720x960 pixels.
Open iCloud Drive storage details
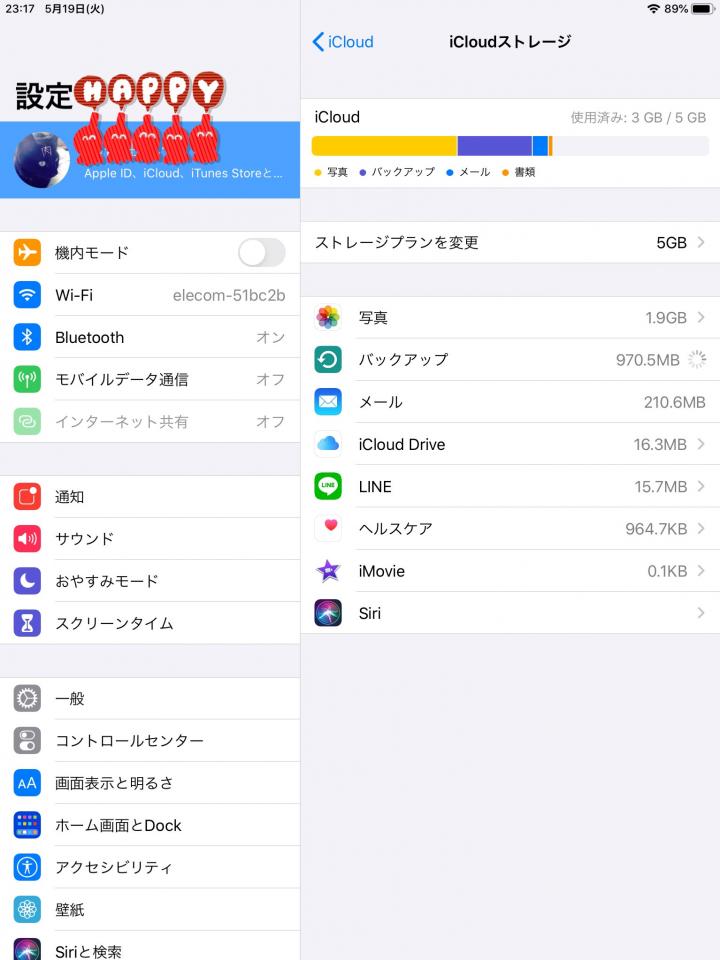510,444
